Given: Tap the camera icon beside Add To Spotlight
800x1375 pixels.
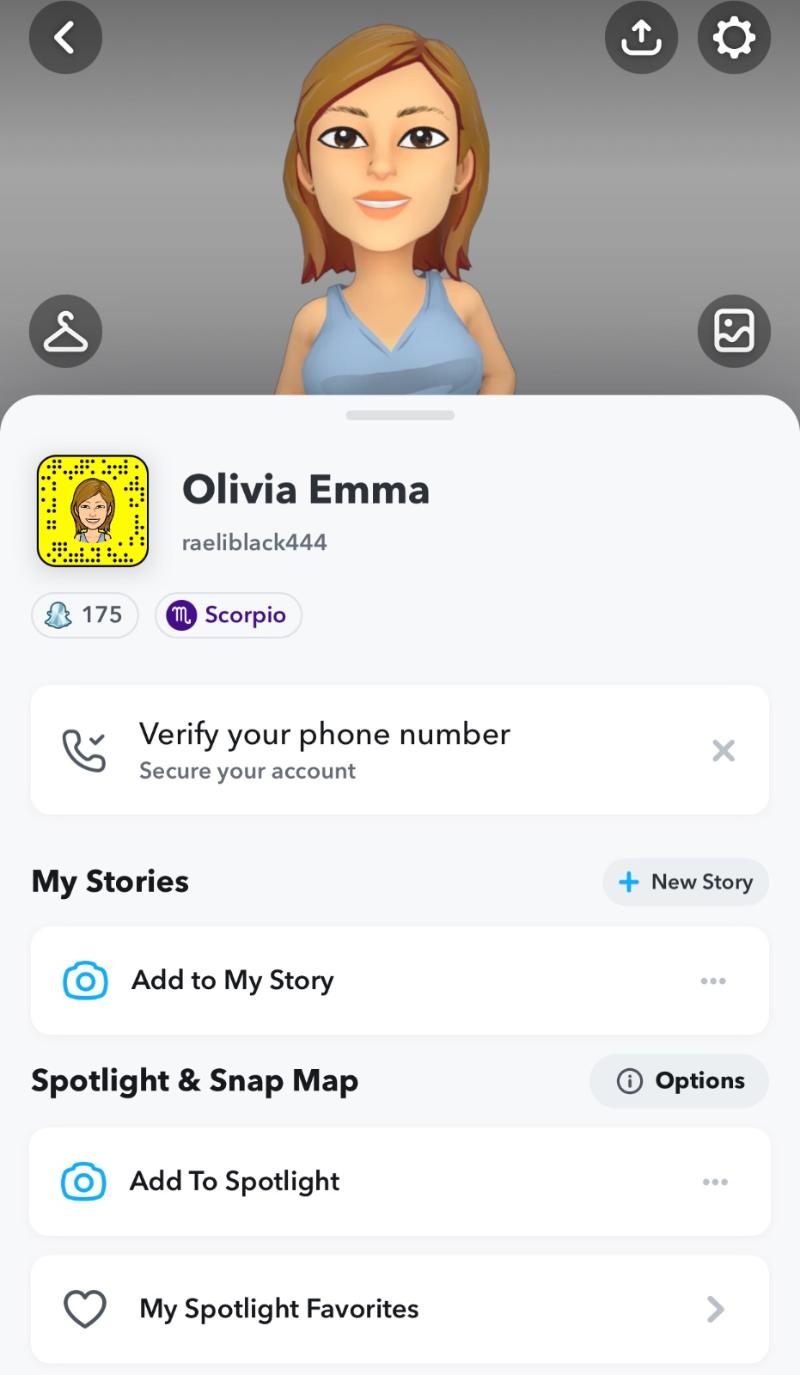Looking at the screenshot, I should (x=85, y=1181).
